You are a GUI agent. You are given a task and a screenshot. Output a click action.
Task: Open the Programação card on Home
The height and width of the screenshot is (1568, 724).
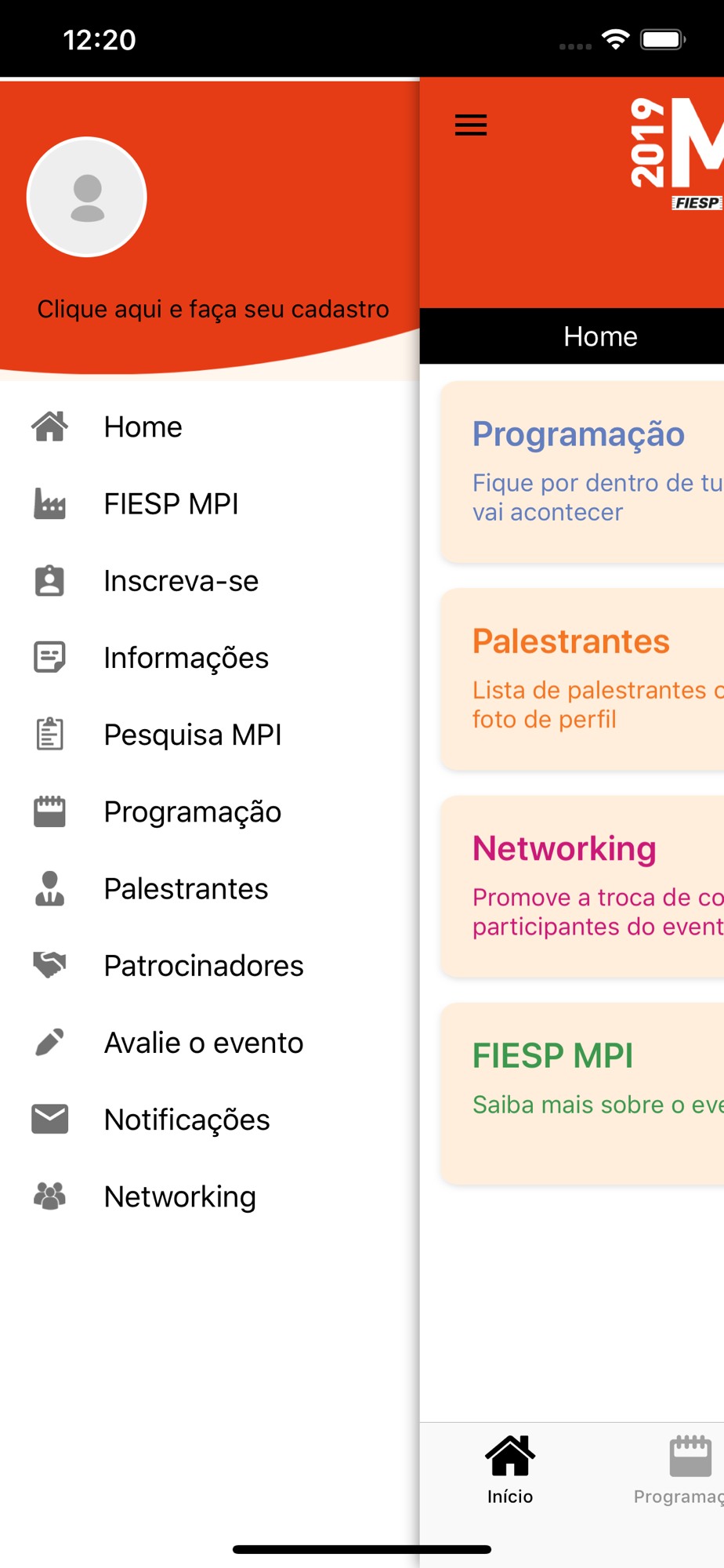pos(582,472)
